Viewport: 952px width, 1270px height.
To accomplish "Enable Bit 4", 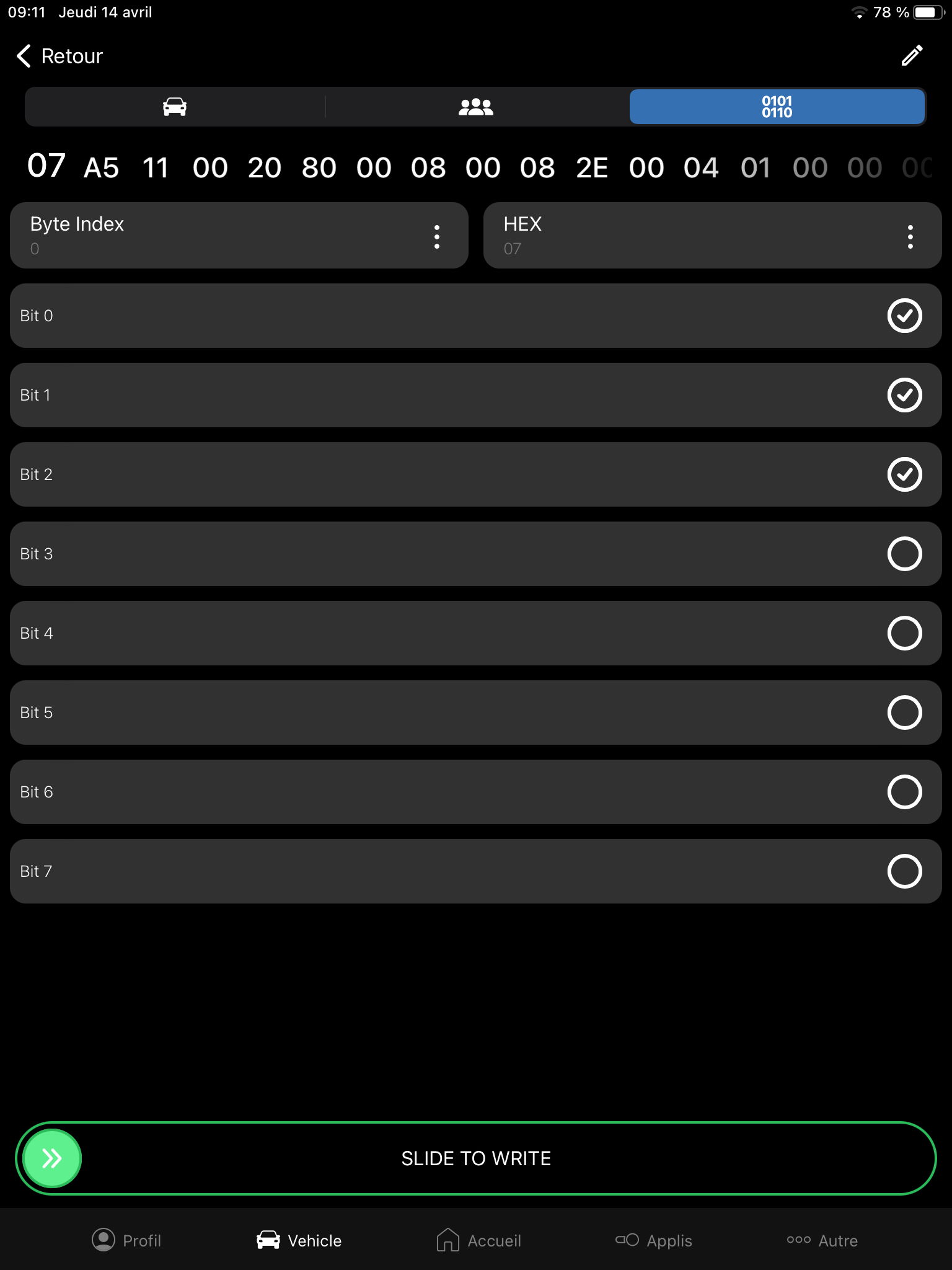I will pyautogui.click(x=905, y=633).
